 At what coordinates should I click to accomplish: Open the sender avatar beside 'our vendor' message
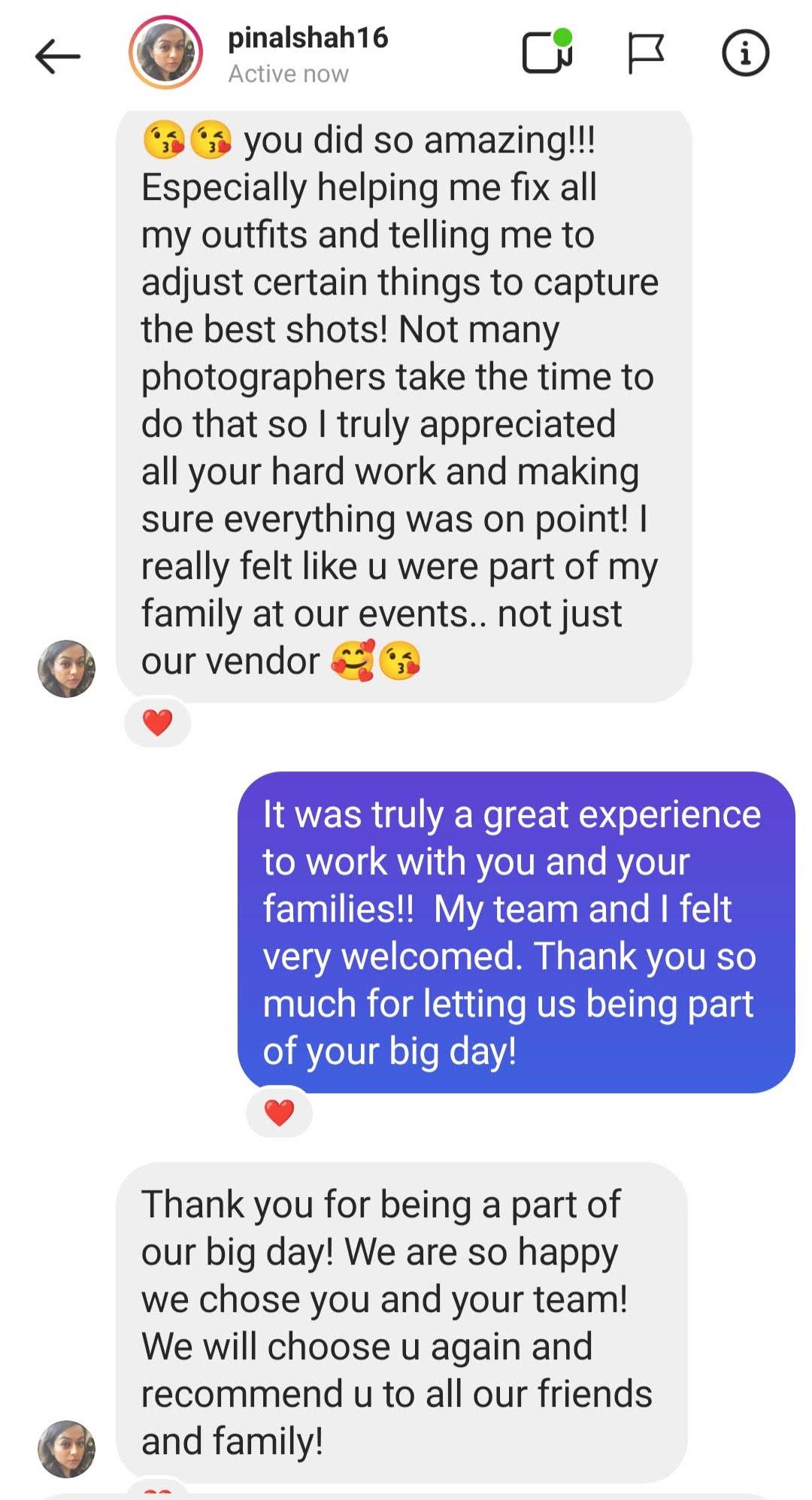[67, 668]
